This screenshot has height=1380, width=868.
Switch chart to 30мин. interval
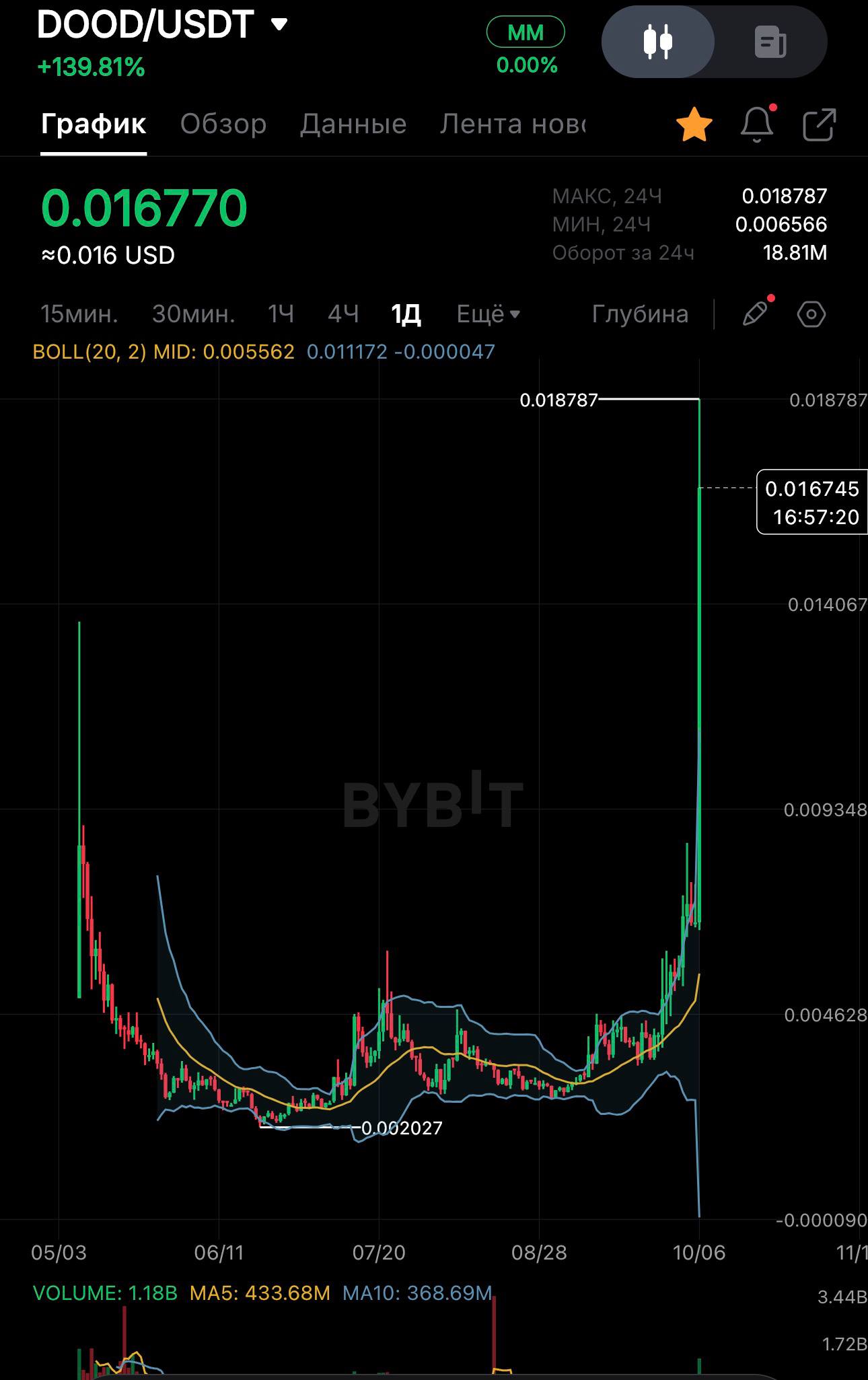pyautogui.click(x=193, y=314)
